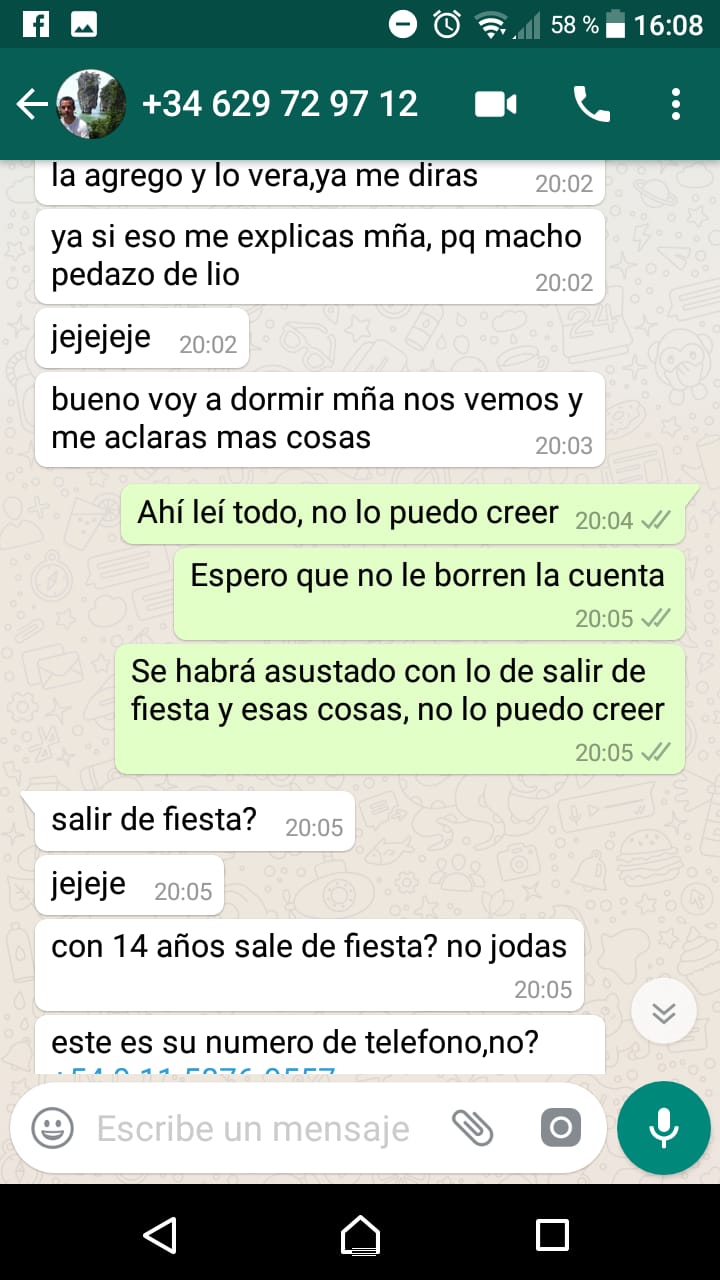Start a video call
Image resolution: width=720 pixels, height=1280 pixels.
click(x=496, y=104)
